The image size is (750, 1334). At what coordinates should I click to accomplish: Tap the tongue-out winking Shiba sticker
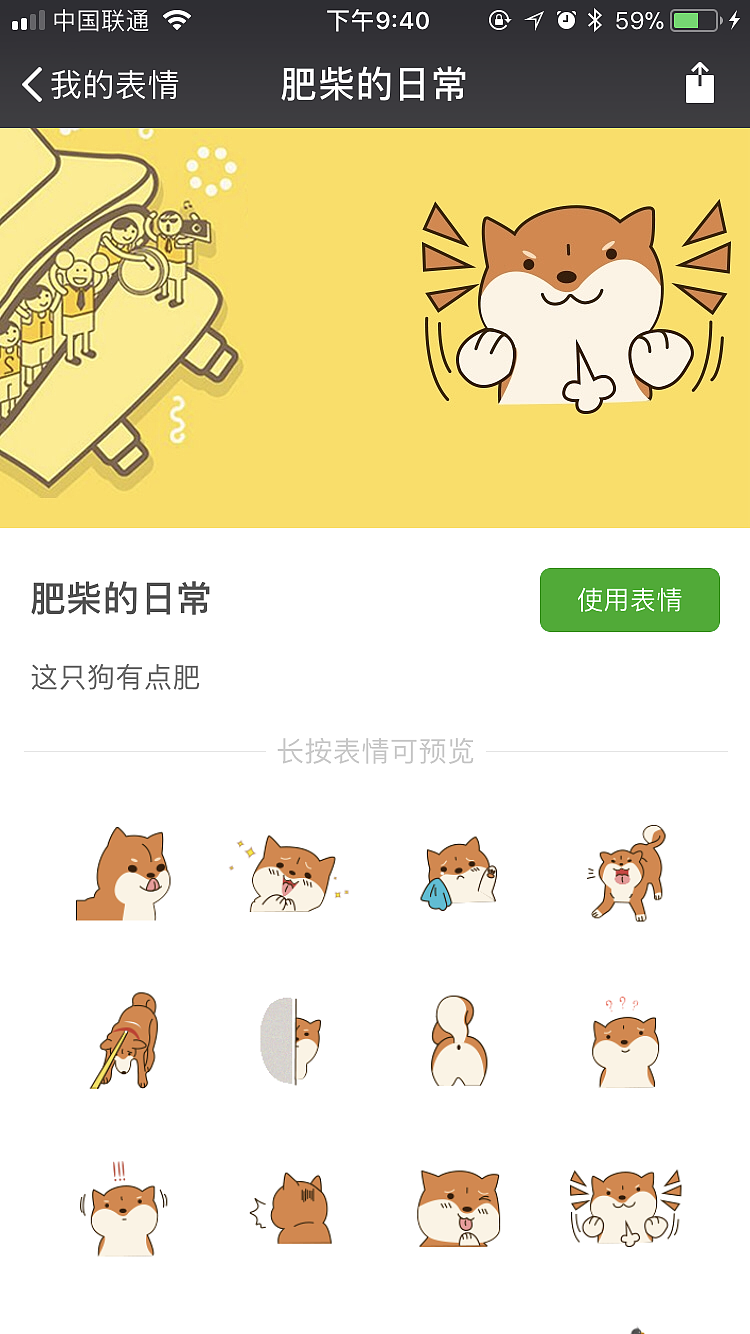457,1205
